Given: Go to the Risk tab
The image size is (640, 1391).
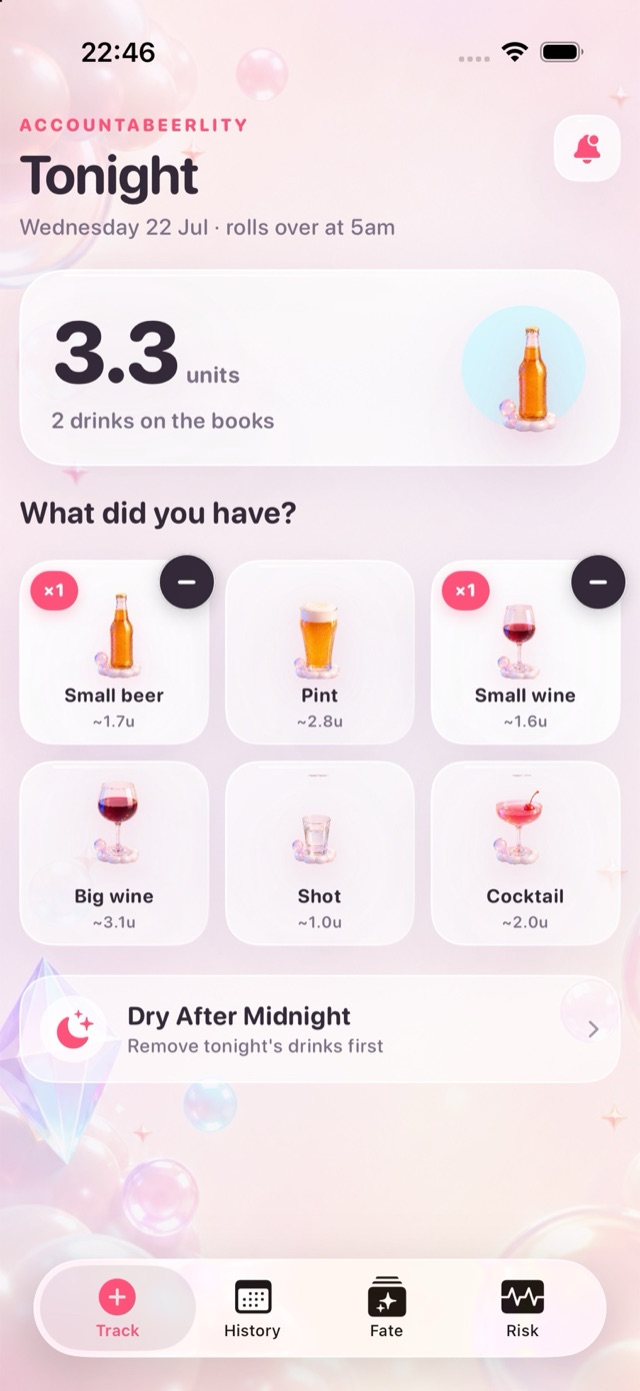Looking at the screenshot, I should tap(522, 1309).
